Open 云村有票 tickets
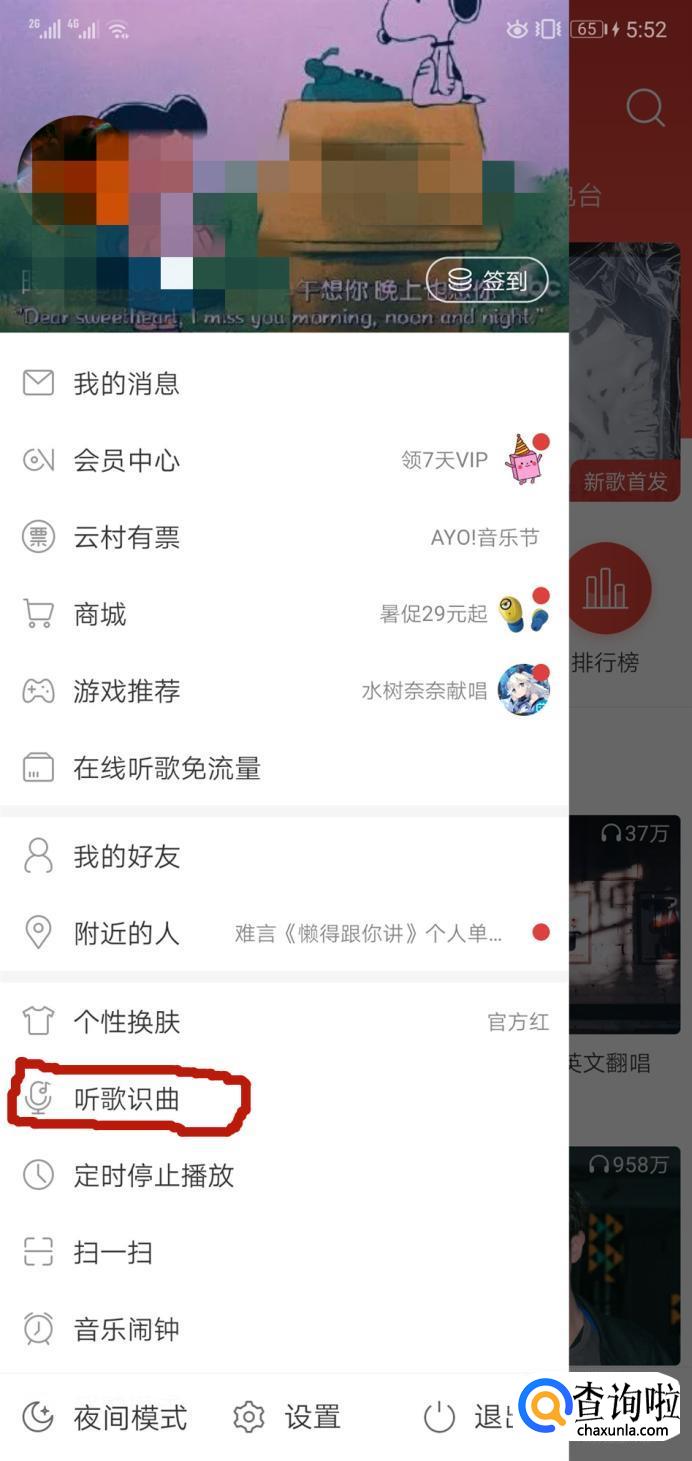Image resolution: width=692 pixels, height=1461 pixels. [126, 537]
